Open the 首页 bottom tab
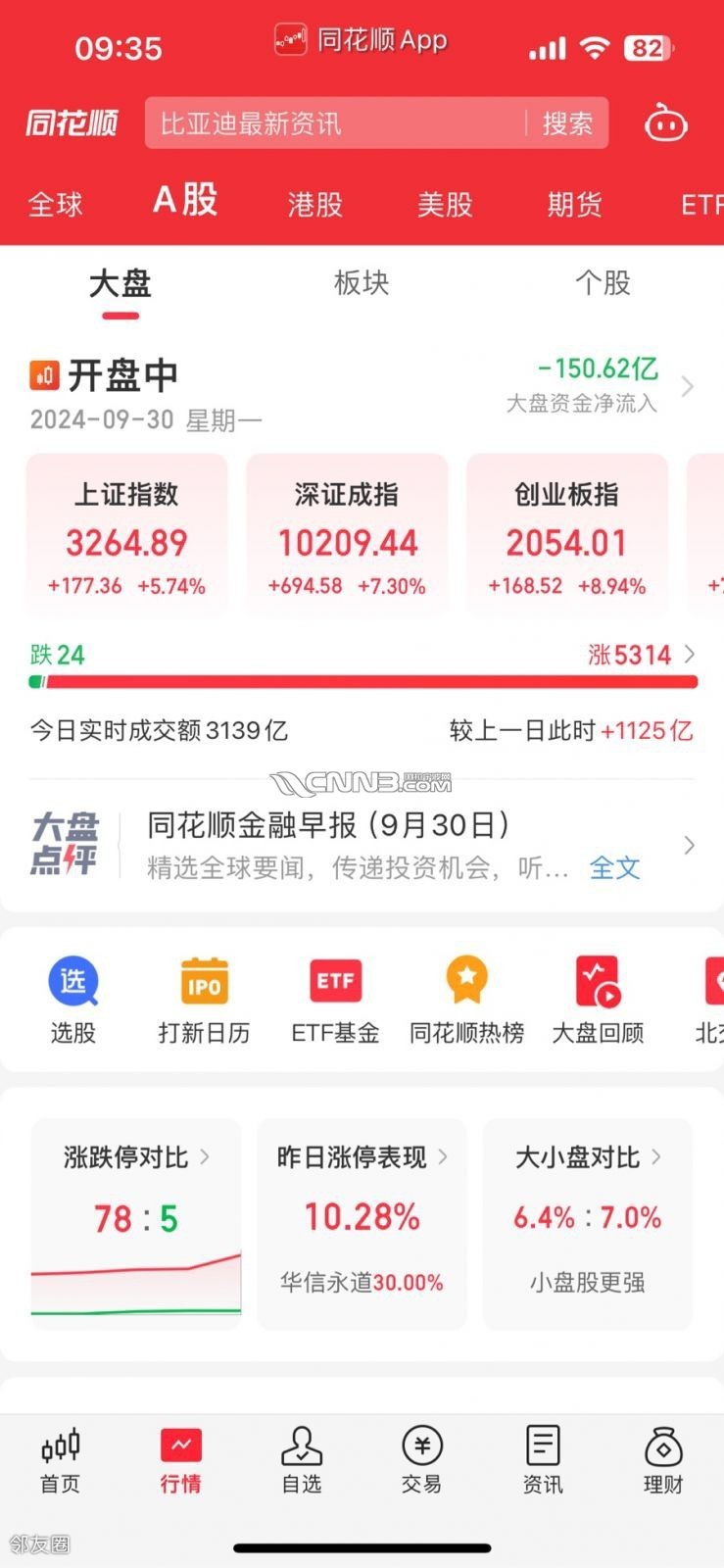The width and height of the screenshot is (724, 1568). tap(60, 1459)
